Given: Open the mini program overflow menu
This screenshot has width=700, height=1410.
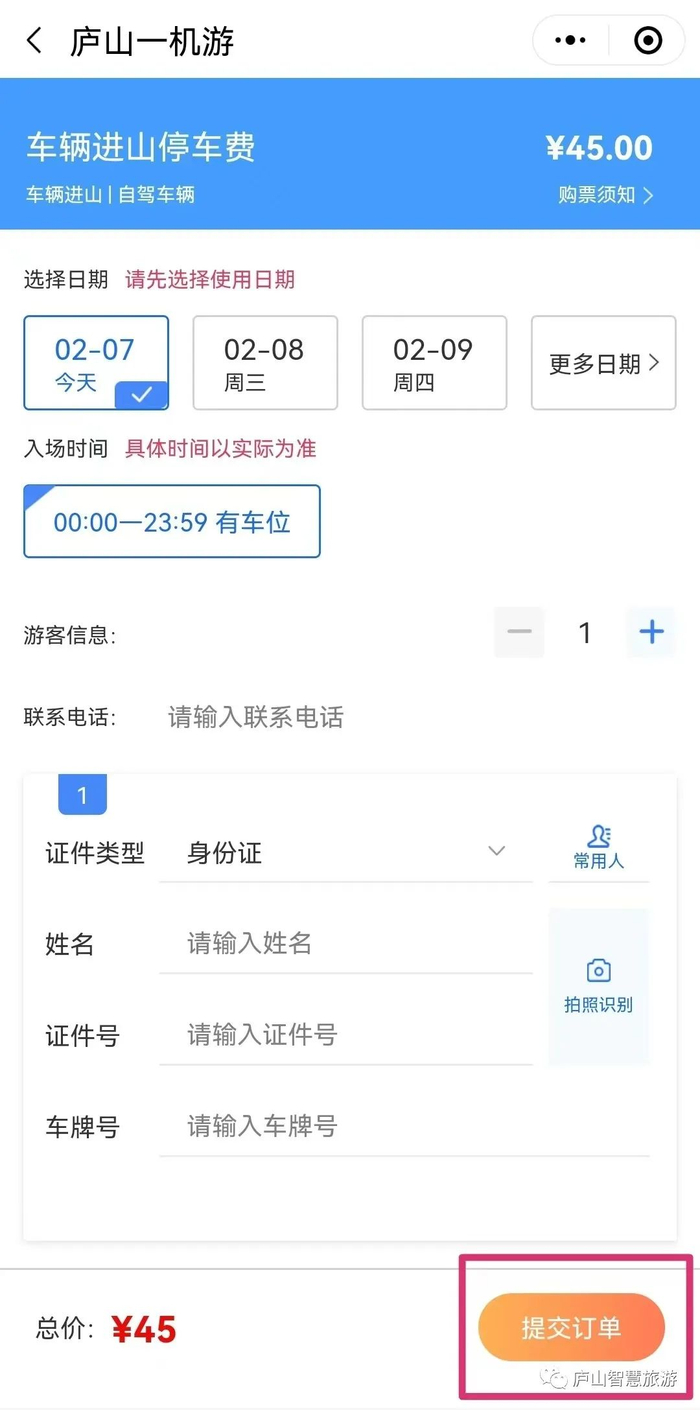Looking at the screenshot, I should [570, 41].
